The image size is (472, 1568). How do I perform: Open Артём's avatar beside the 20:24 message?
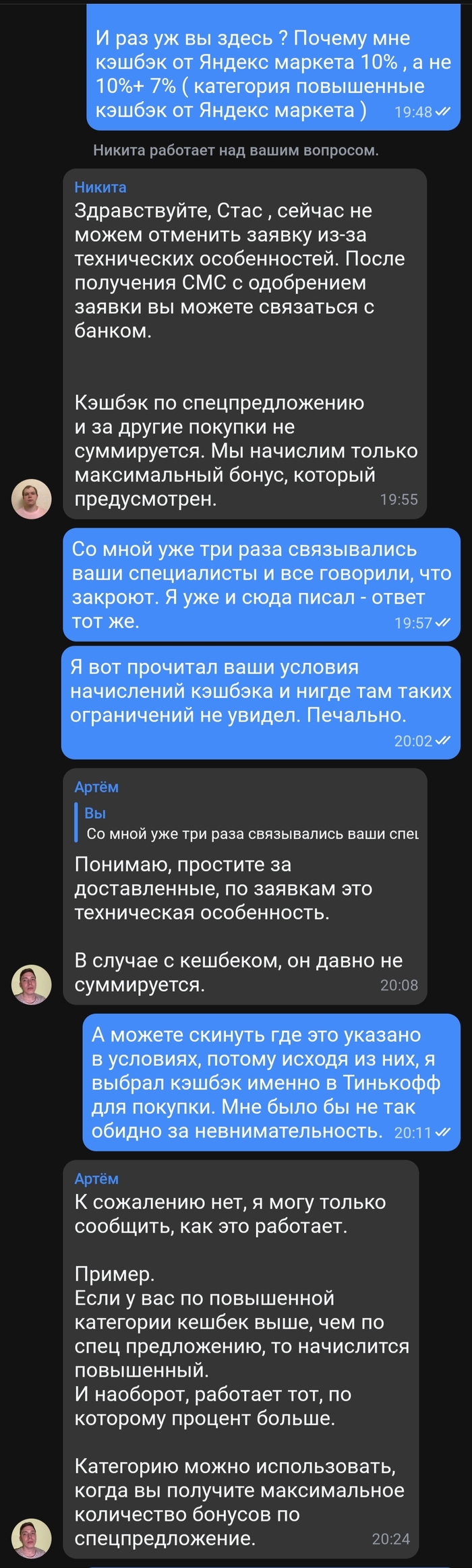(32, 1538)
